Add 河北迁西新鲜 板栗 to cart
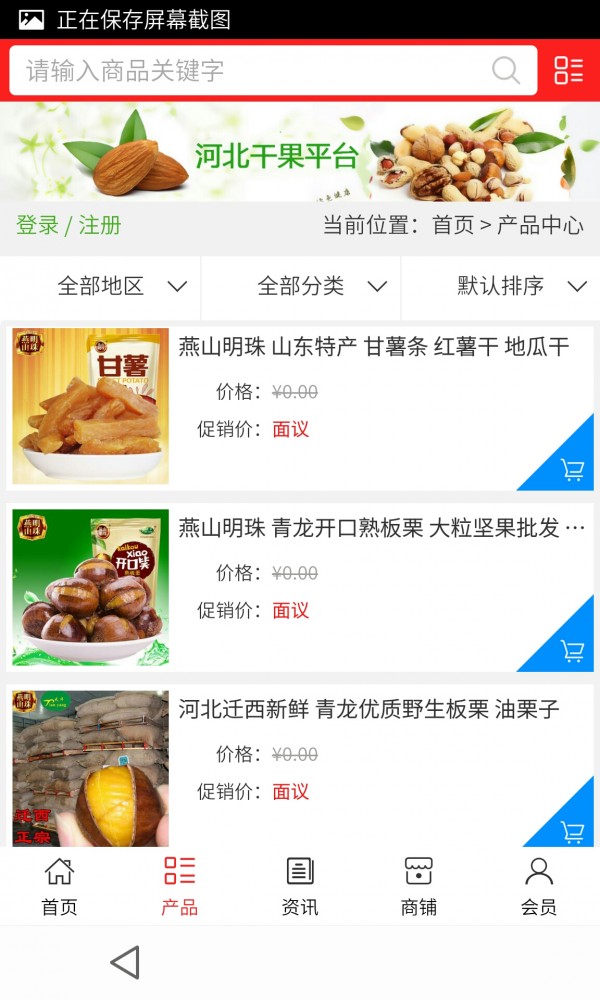The height and width of the screenshot is (1000, 600). coord(572,830)
